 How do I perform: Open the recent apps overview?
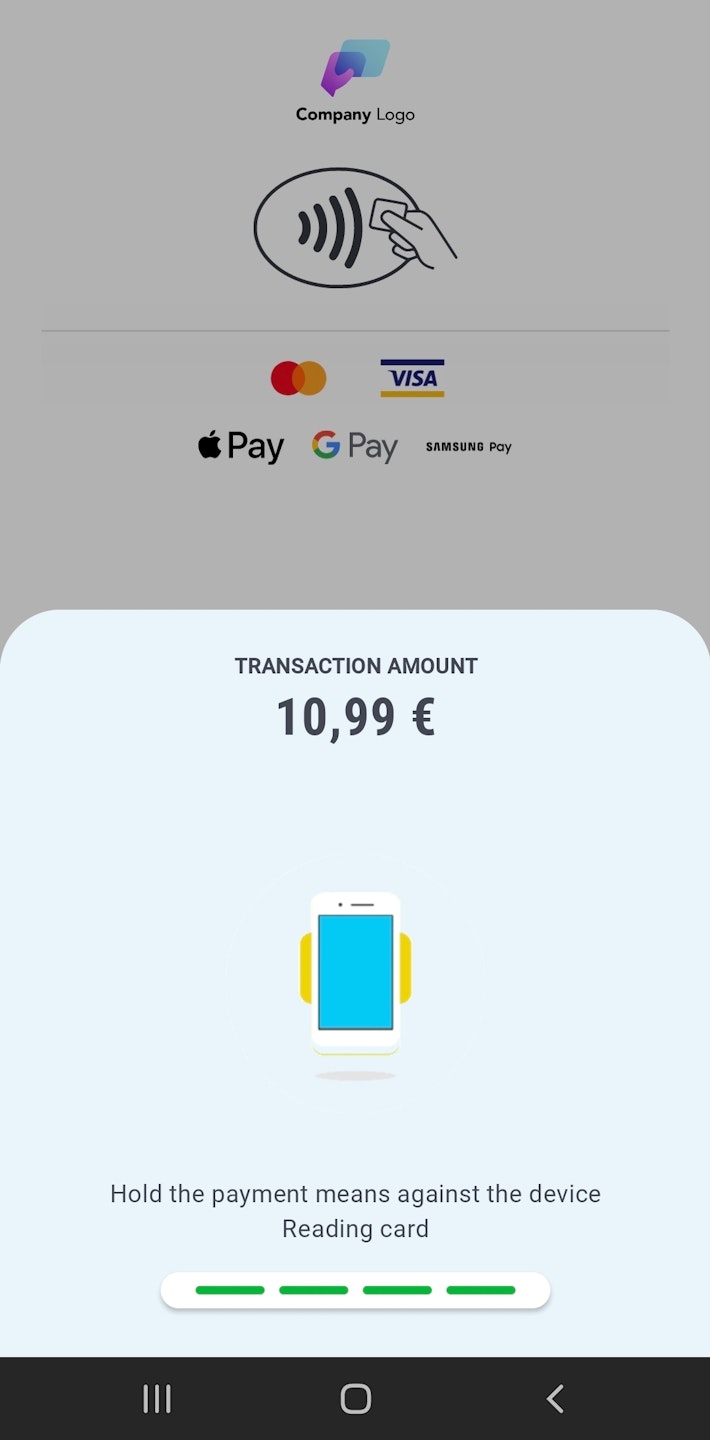coord(157,1398)
